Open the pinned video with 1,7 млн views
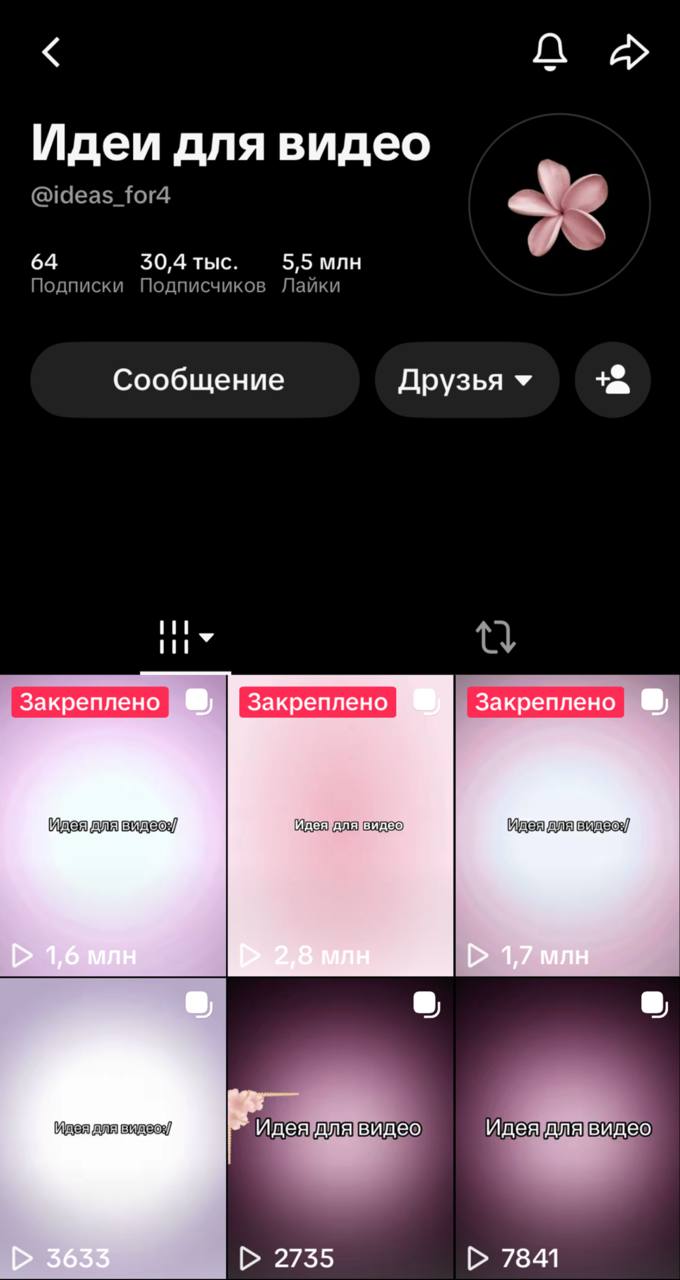 (x=567, y=825)
